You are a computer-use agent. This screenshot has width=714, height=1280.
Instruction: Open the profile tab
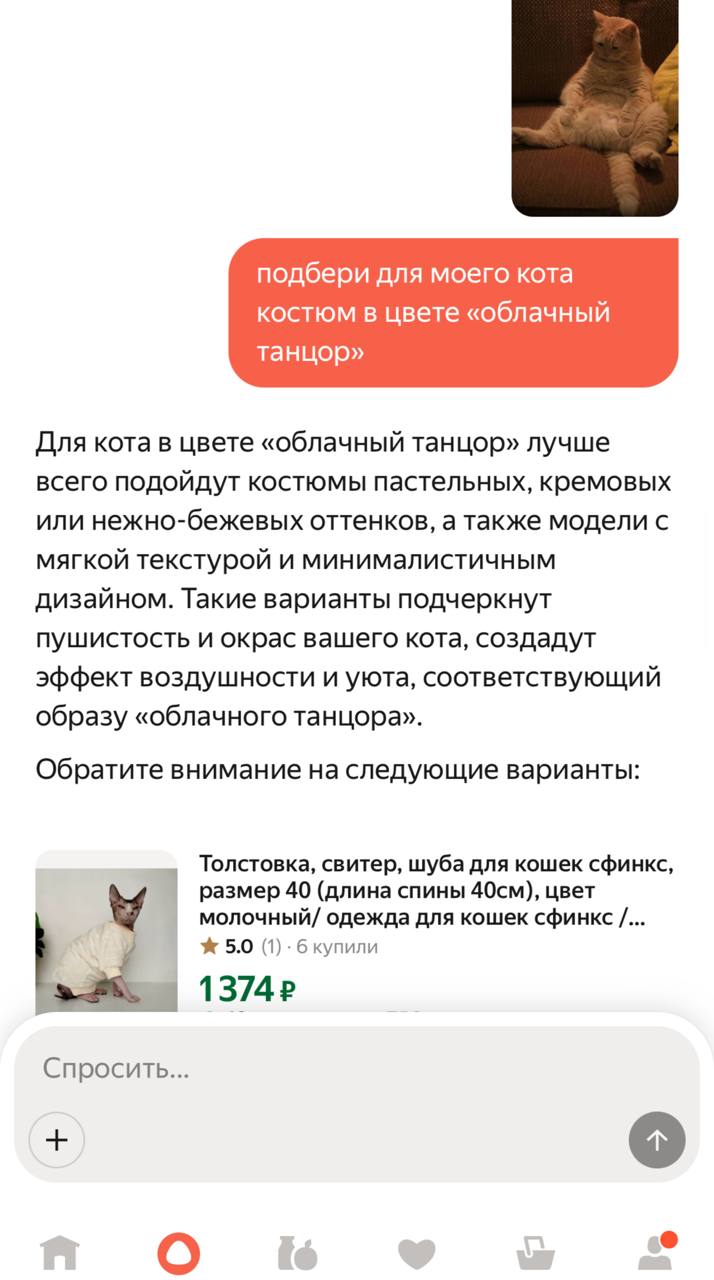point(655,1252)
